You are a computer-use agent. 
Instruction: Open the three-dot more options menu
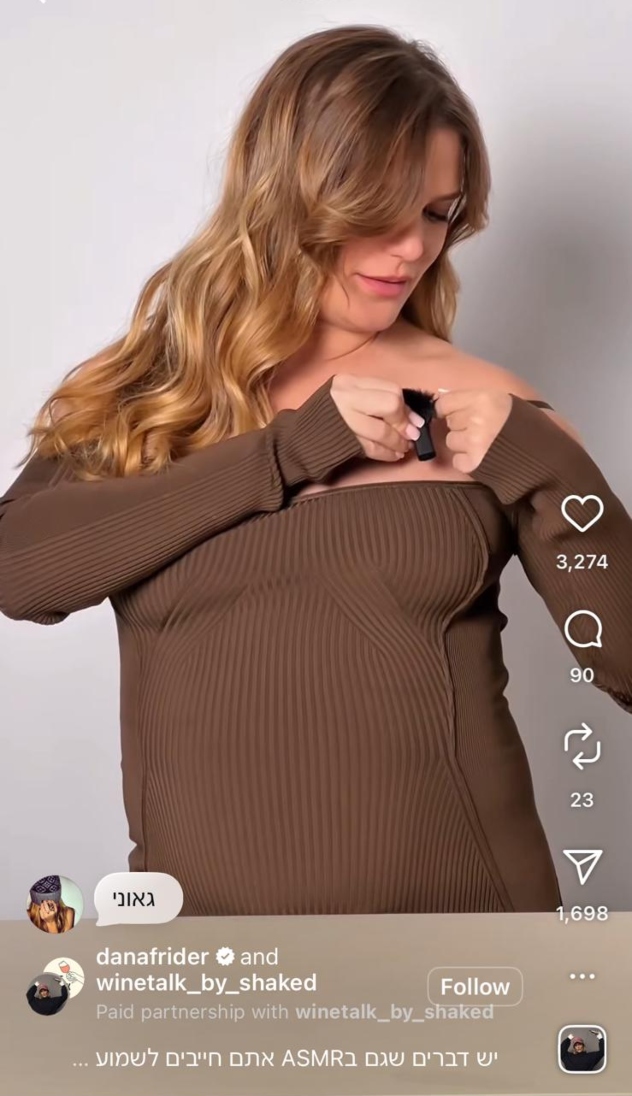pos(582,976)
